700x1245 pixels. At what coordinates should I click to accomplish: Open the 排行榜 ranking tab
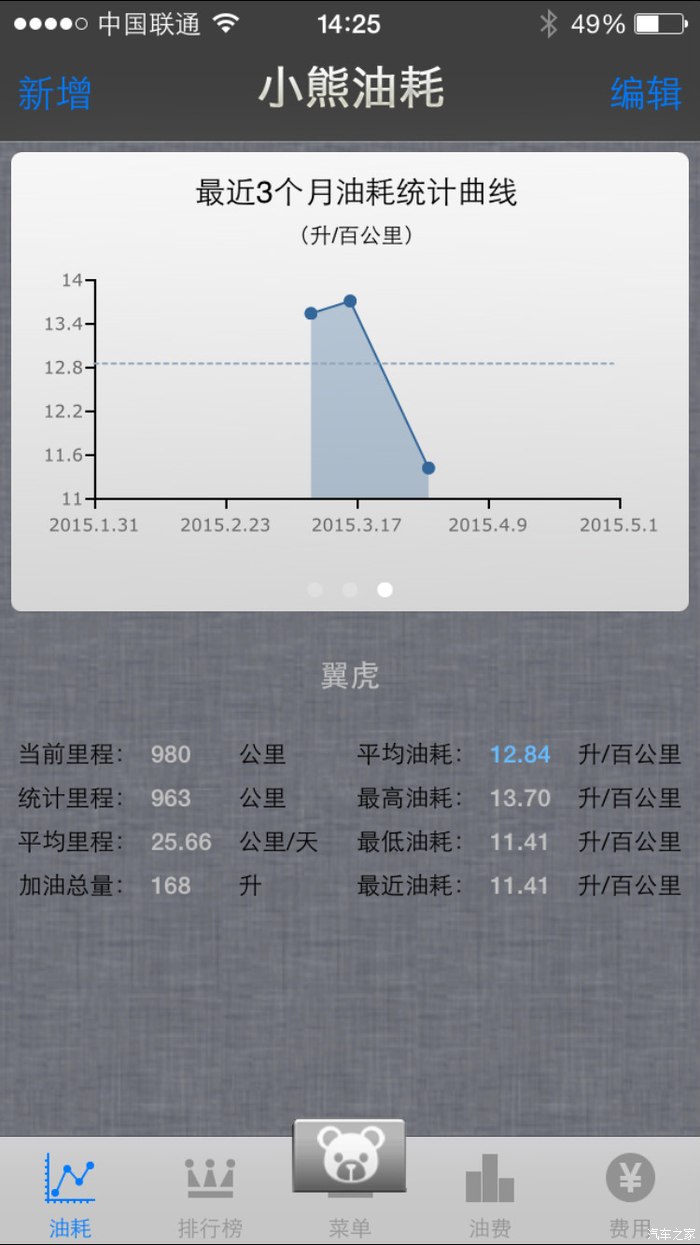[x=210, y=1192]
